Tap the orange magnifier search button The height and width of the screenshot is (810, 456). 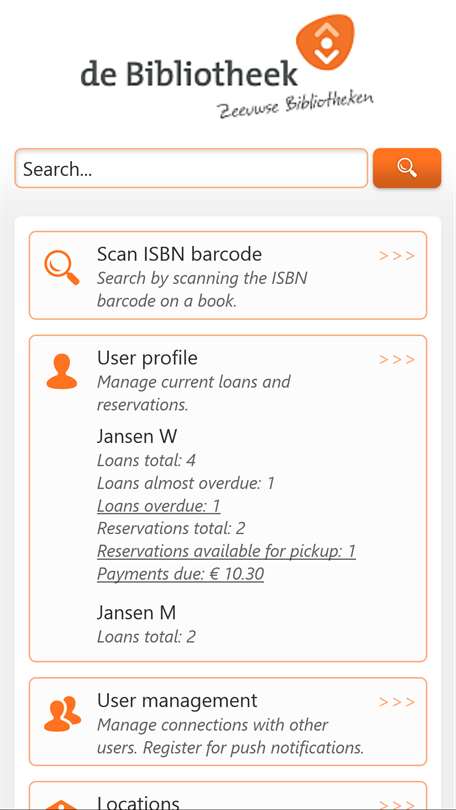click(407, 168)
